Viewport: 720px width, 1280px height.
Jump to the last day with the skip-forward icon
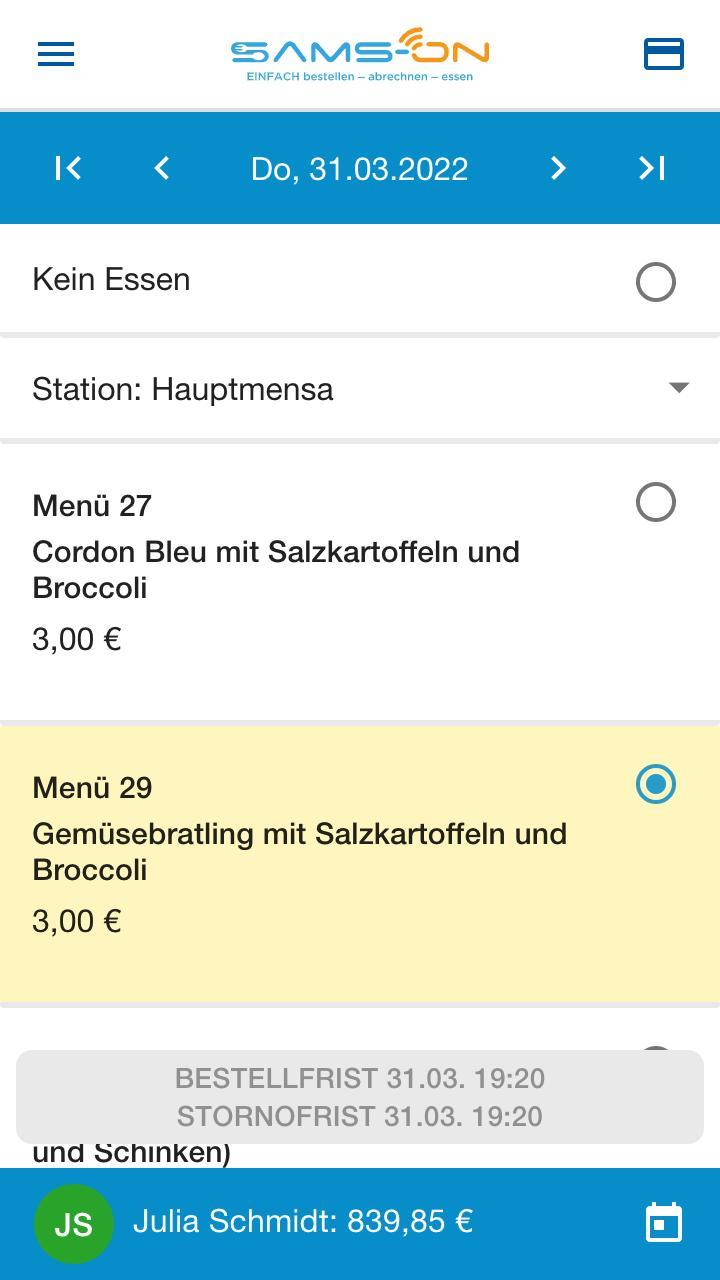(652, 168)
